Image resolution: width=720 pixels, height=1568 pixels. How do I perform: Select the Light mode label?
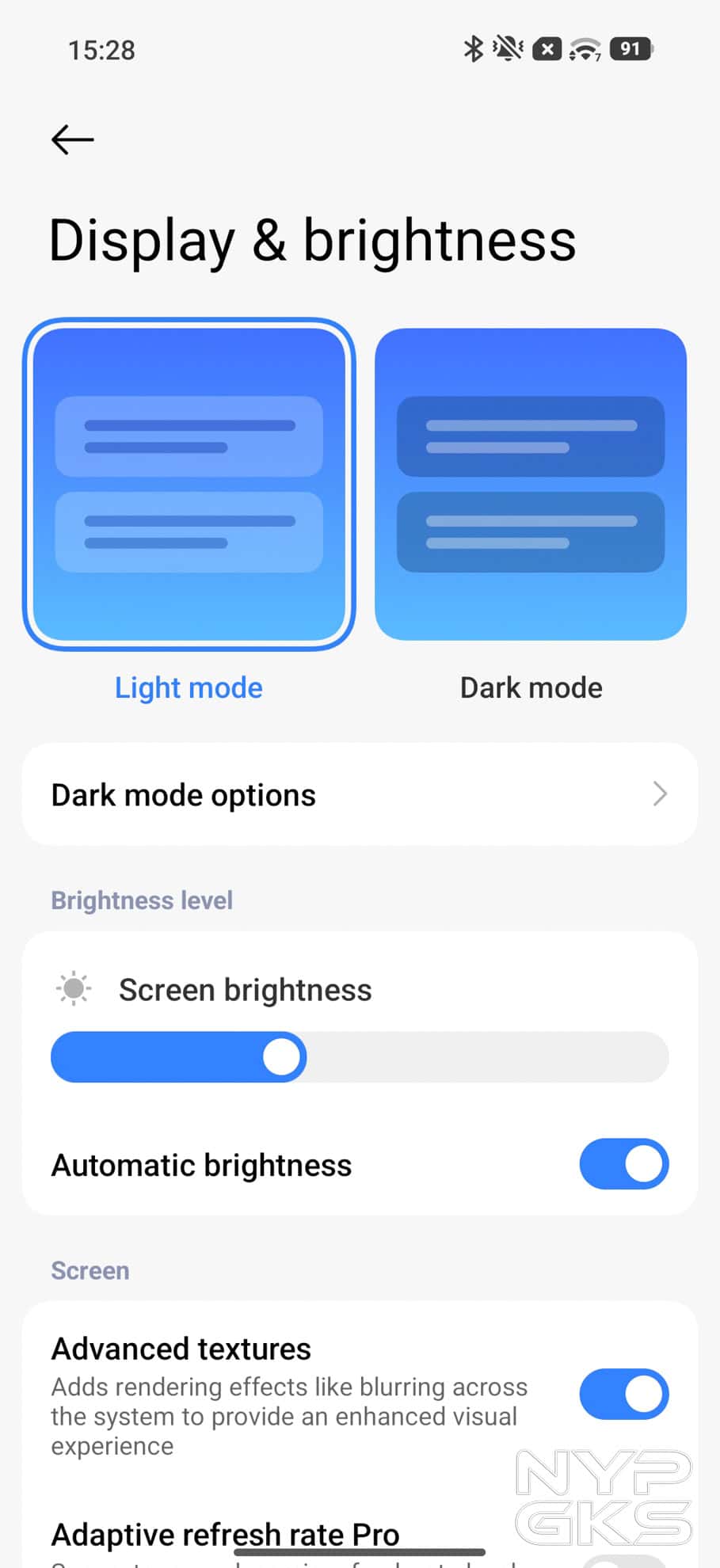point(189,687)
